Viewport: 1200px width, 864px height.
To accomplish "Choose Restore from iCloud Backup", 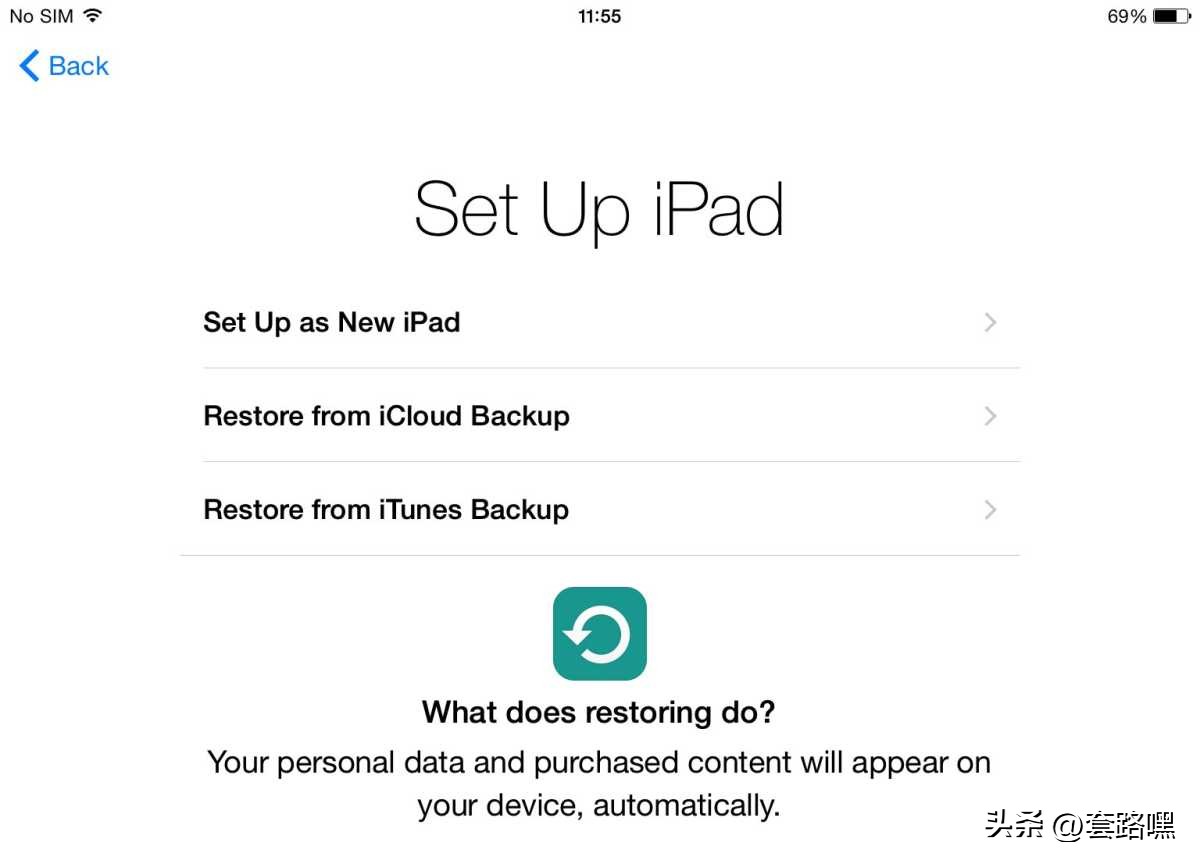I will point(600,416).
